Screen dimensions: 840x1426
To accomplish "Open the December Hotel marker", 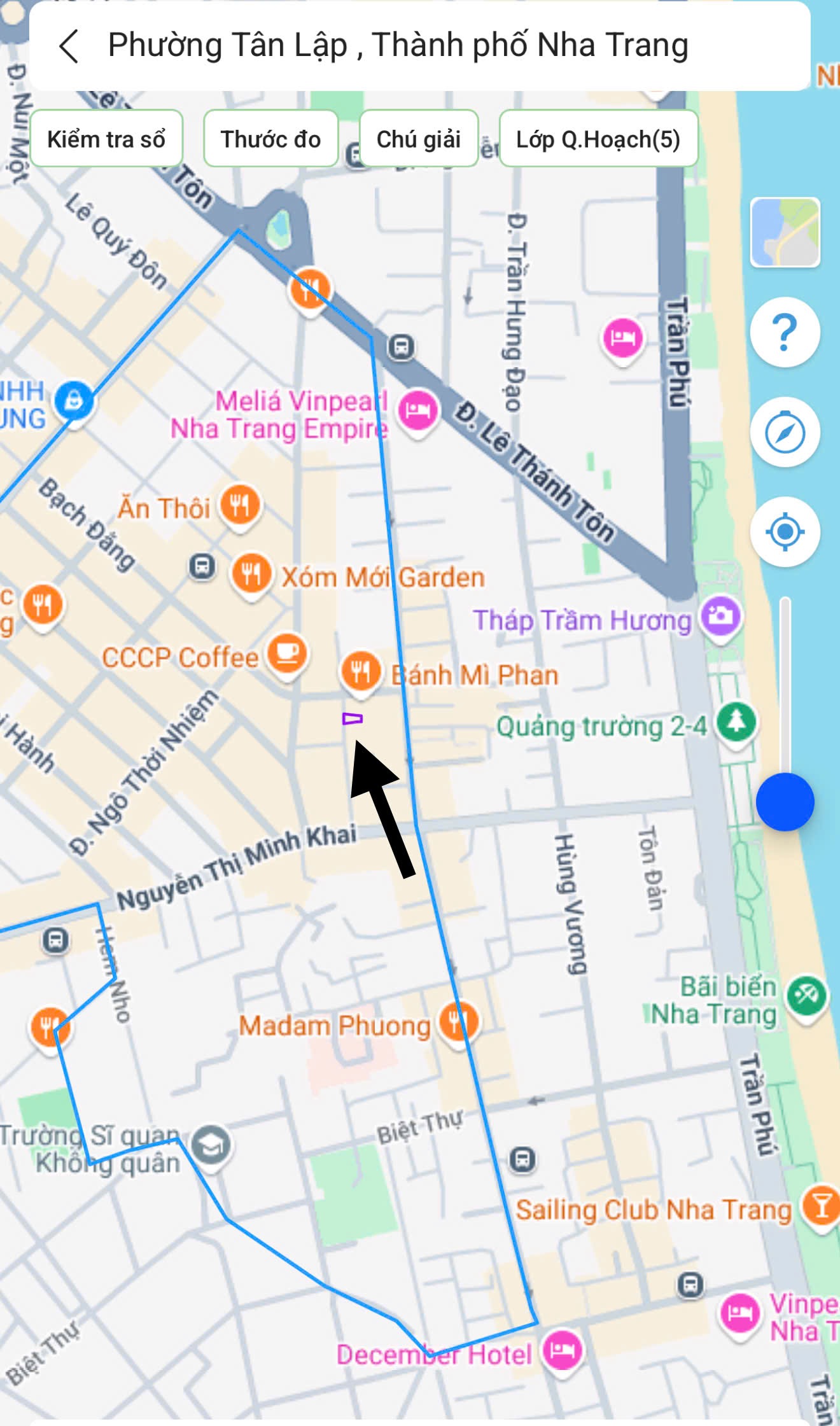I will coord(563,1350).
